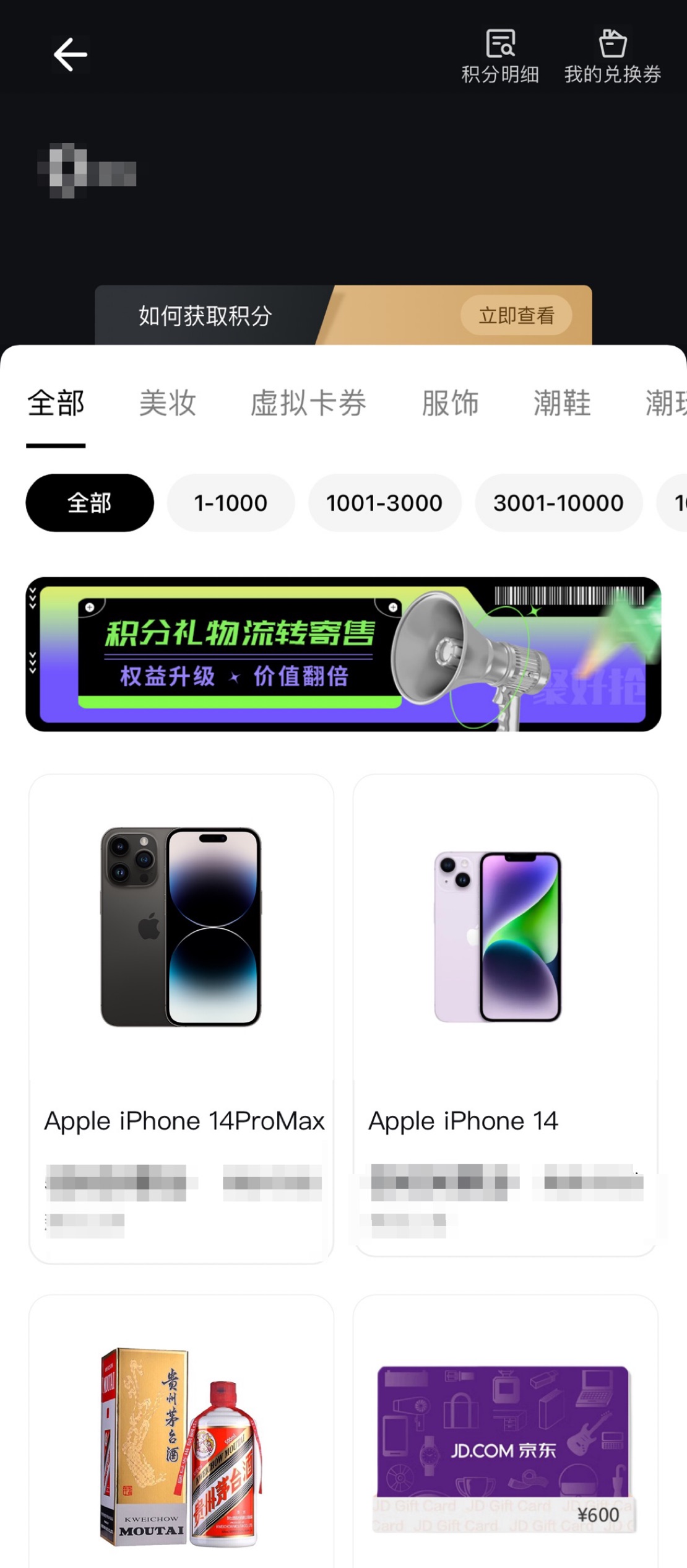Switch to the 美妆 tab
Screen dimensions: 687x1568
tap(168, 404)
